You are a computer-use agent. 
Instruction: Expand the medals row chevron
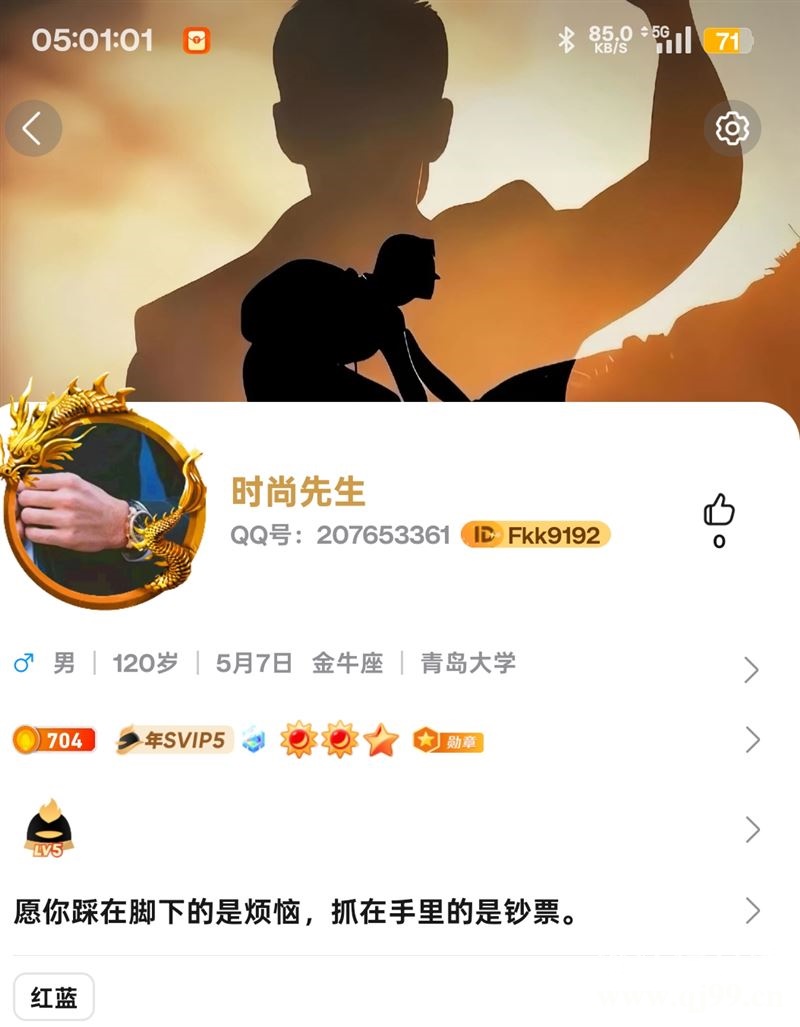[752, 741]
